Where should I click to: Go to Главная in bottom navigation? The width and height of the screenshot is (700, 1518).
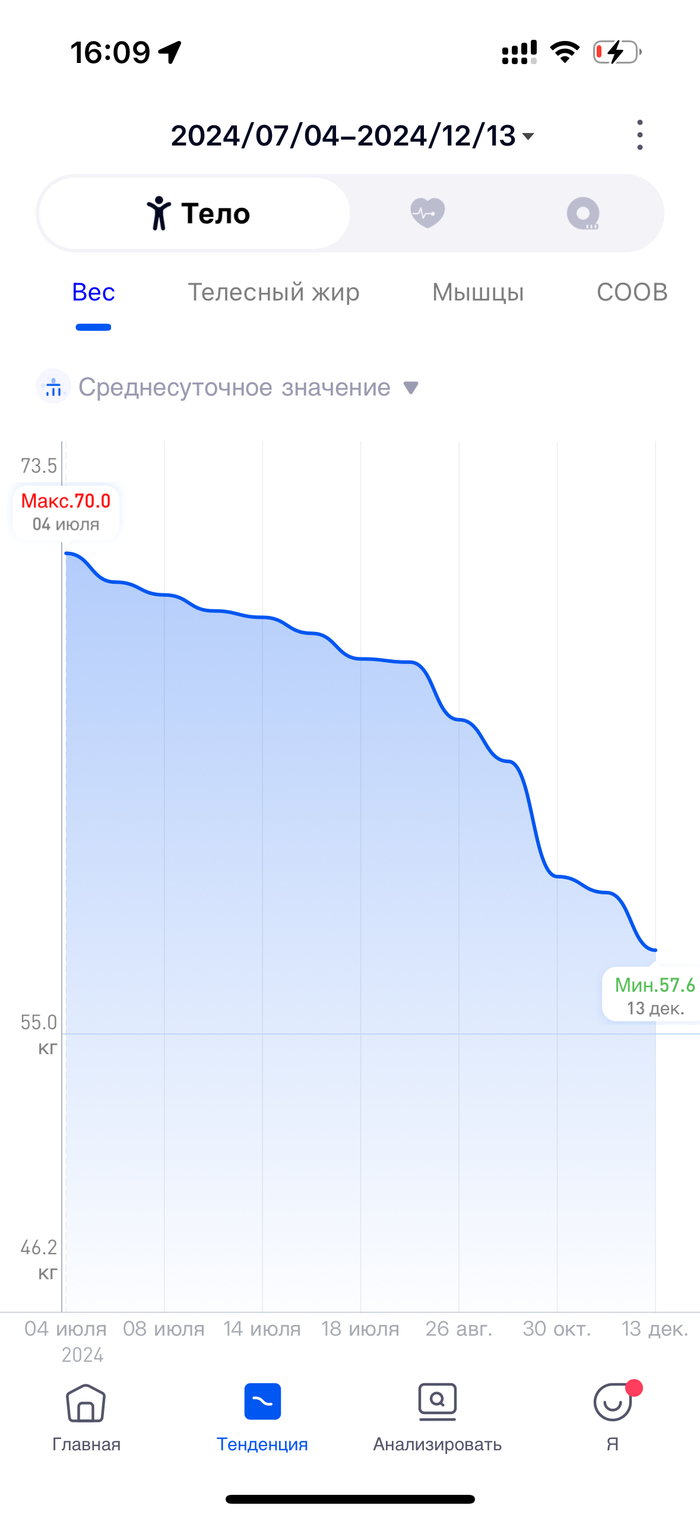(86, 1417)
